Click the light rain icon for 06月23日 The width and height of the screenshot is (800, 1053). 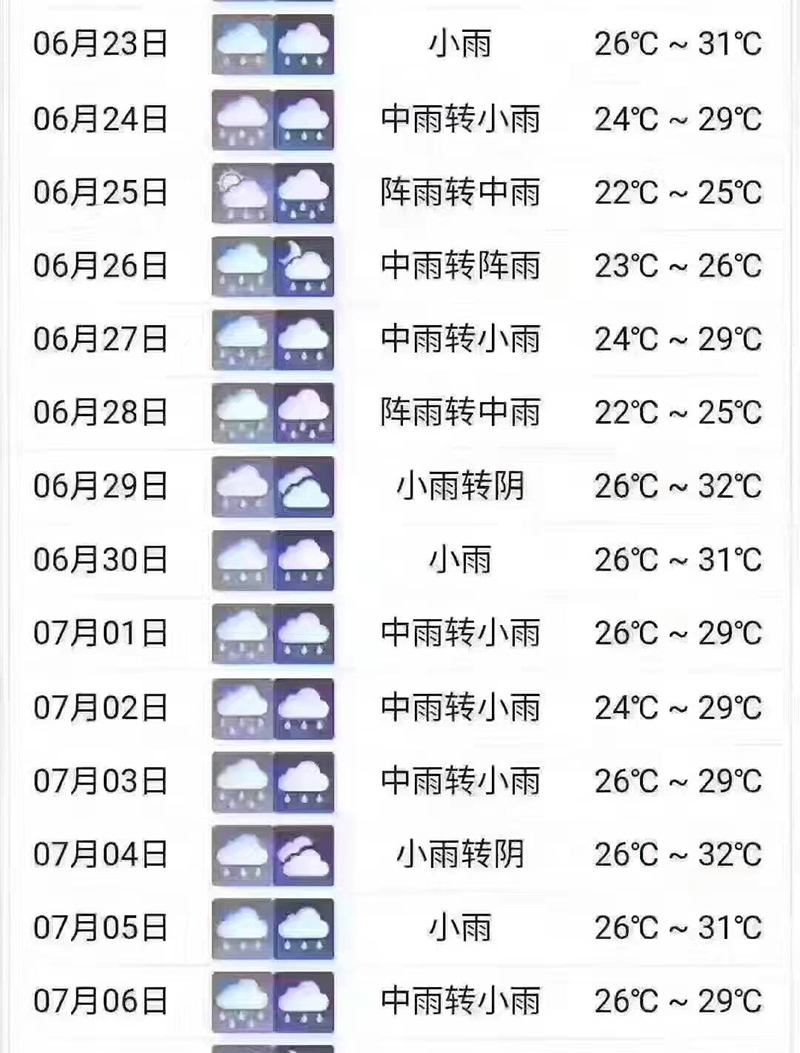click(x=240, y=44)
